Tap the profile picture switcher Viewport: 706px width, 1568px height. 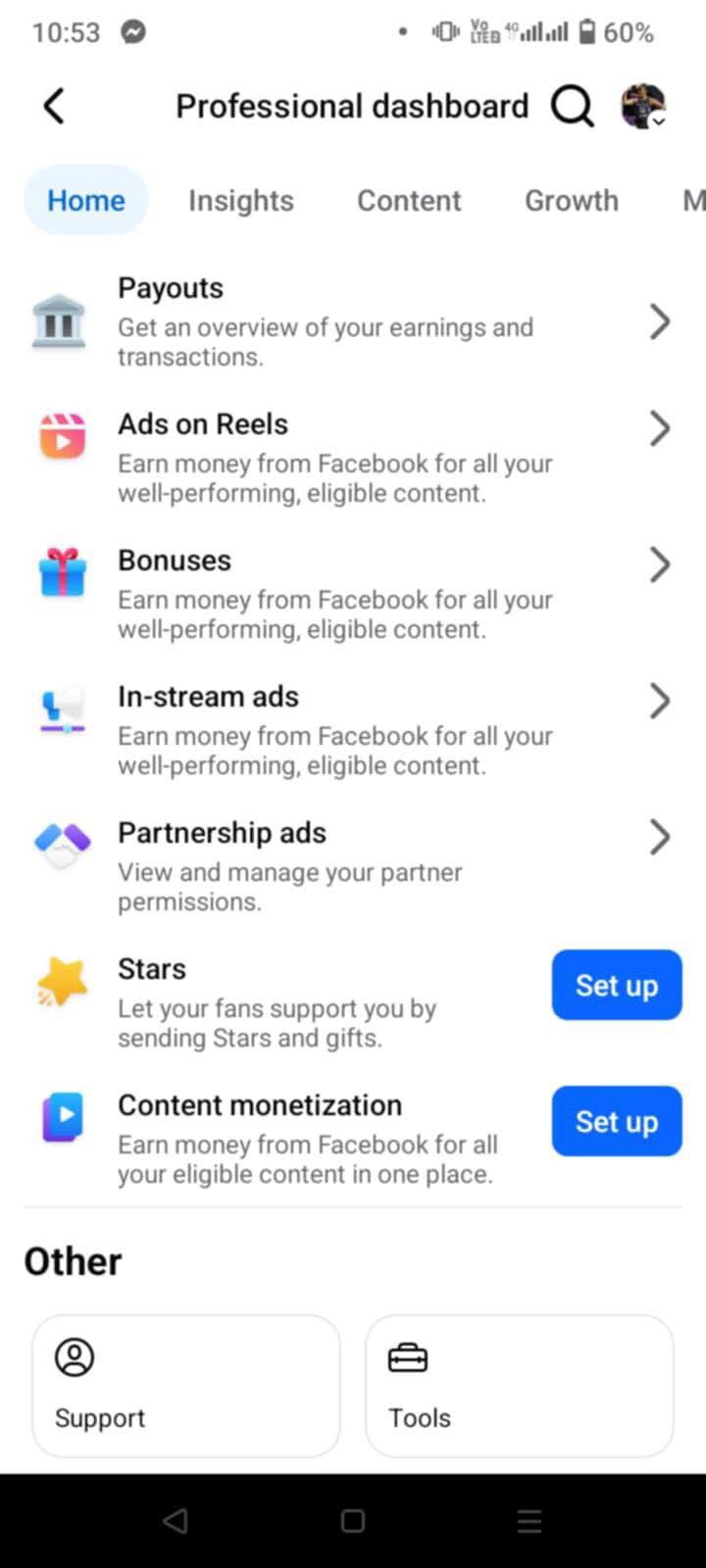click(x=644, y=106)
